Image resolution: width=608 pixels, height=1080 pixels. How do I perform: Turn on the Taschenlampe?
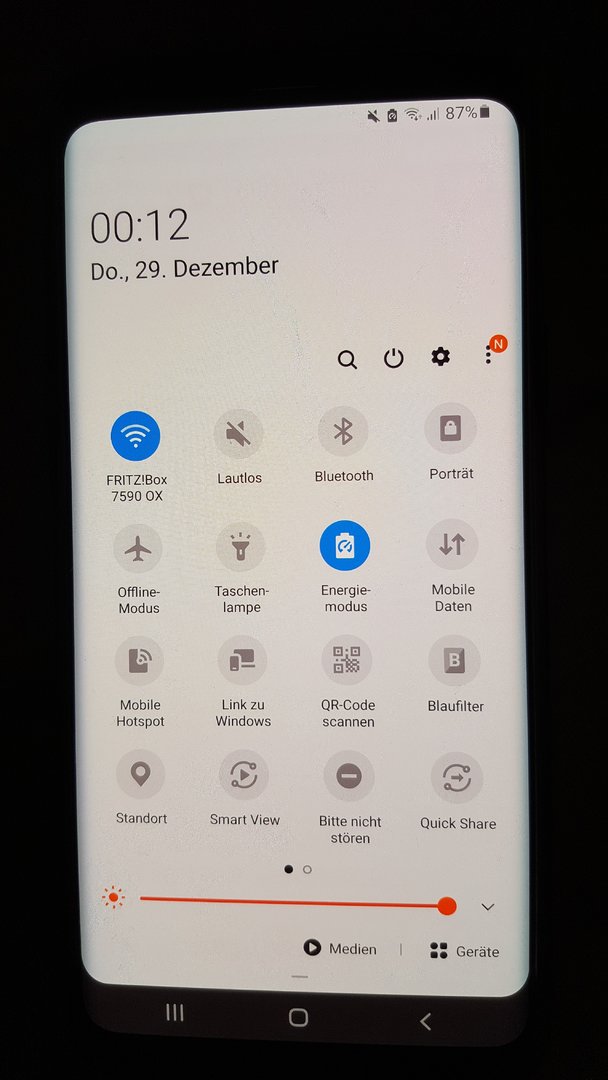click(241, 548)
